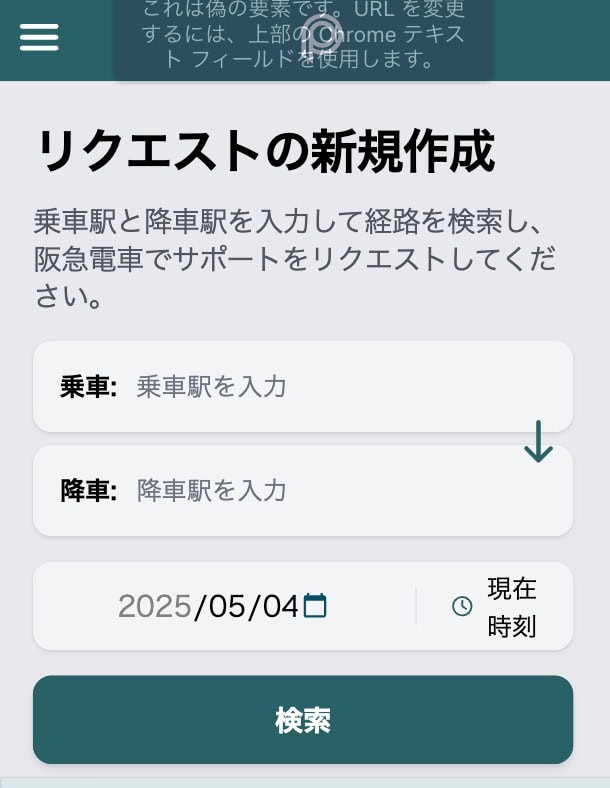Set time to 現在時刻 (current time)
The image size is (610, 788).
tap(496, 606)
